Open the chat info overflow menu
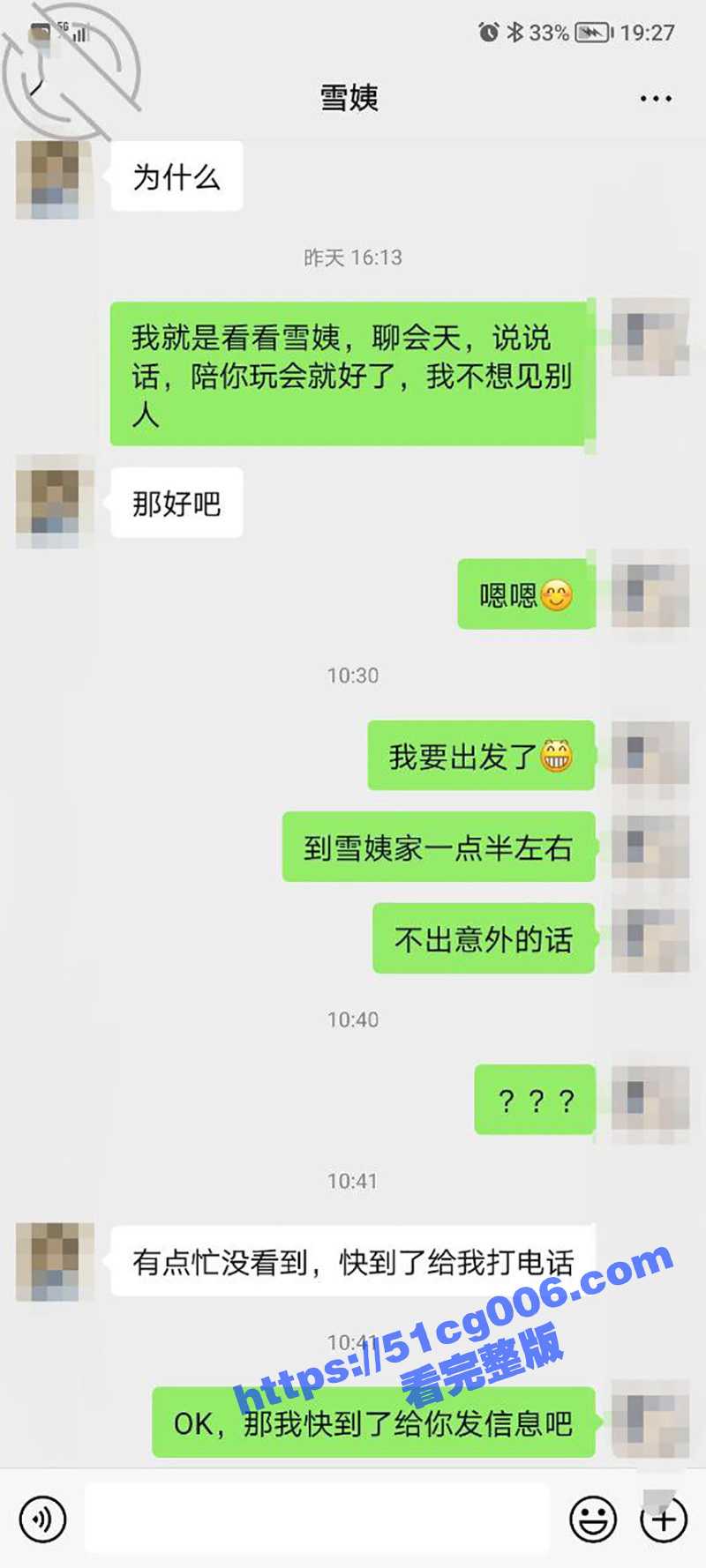 [x=656, y=99]
